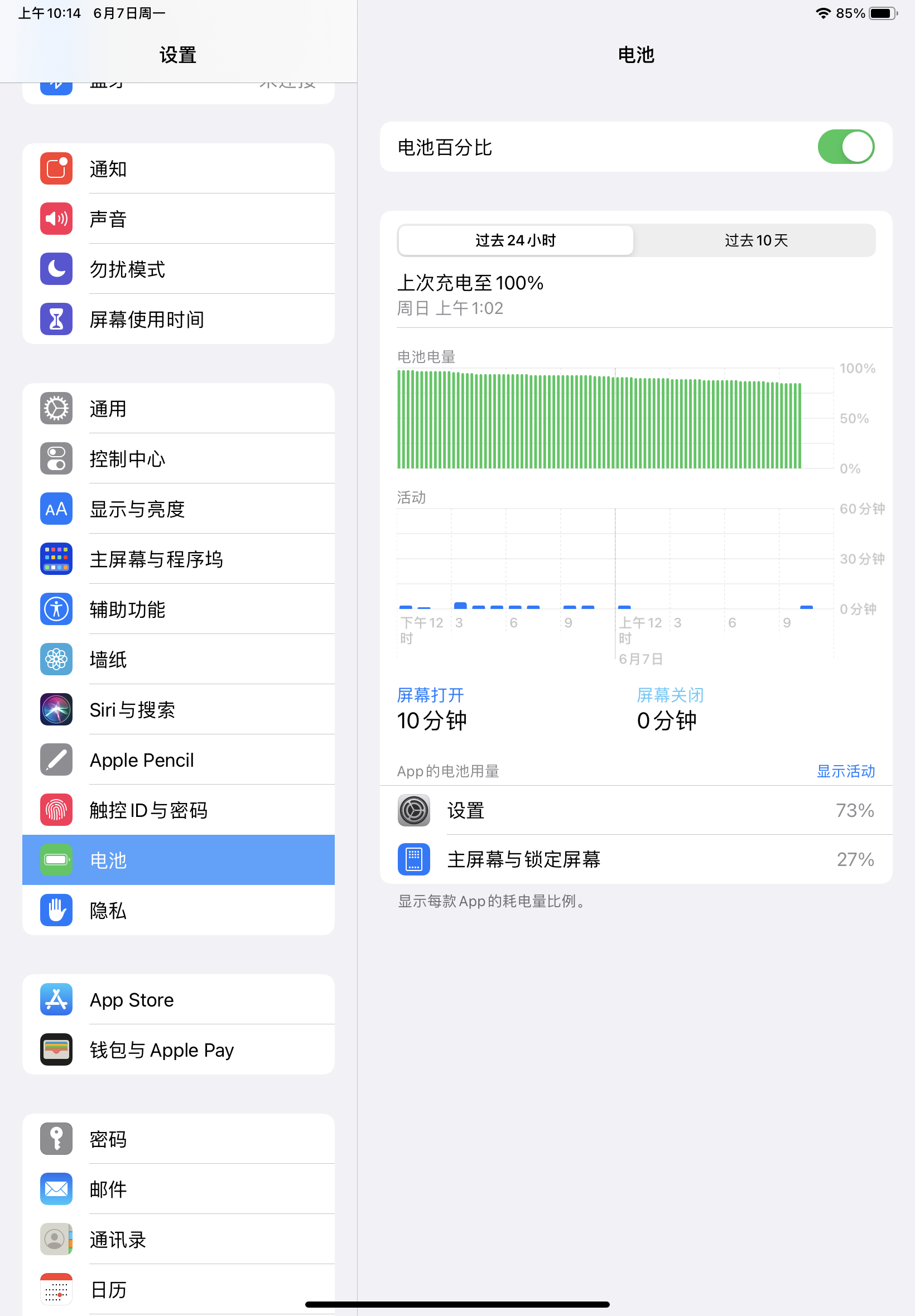Open Apple Pencil settings
The width and height of the screenshot is (915, 1316).
pos(178,759)
